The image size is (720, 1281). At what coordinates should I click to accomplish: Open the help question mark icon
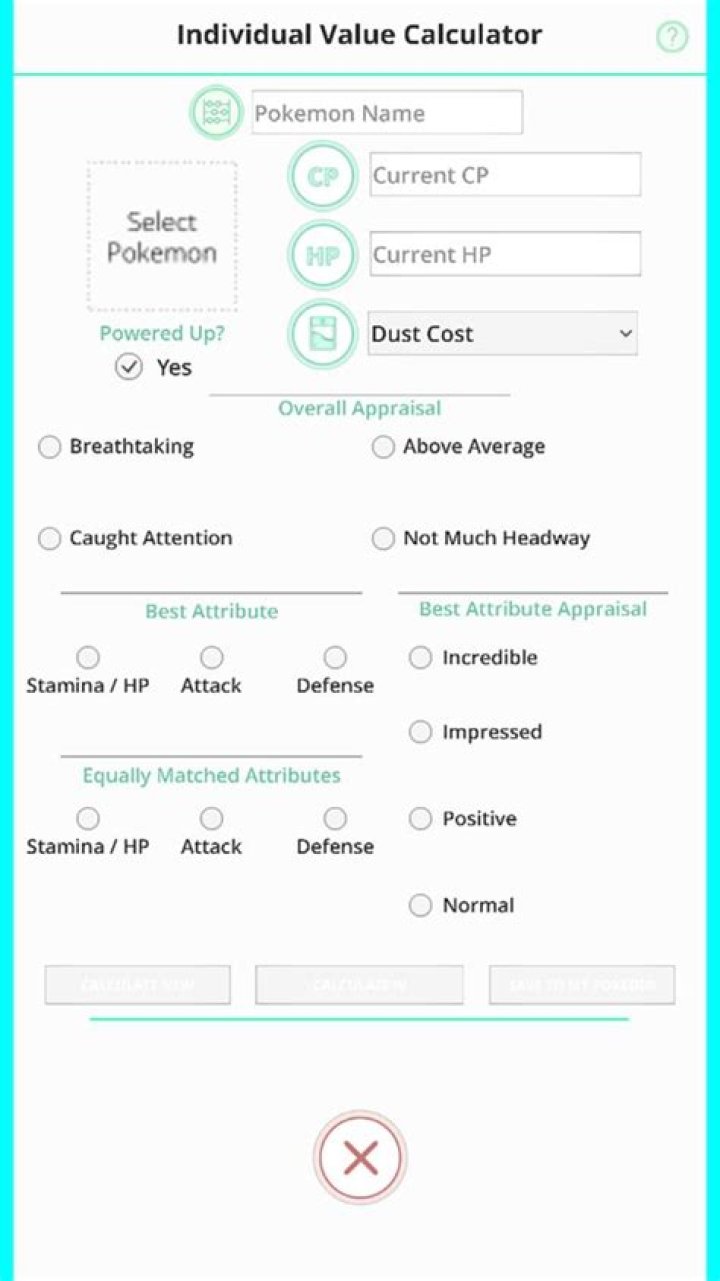672,37
